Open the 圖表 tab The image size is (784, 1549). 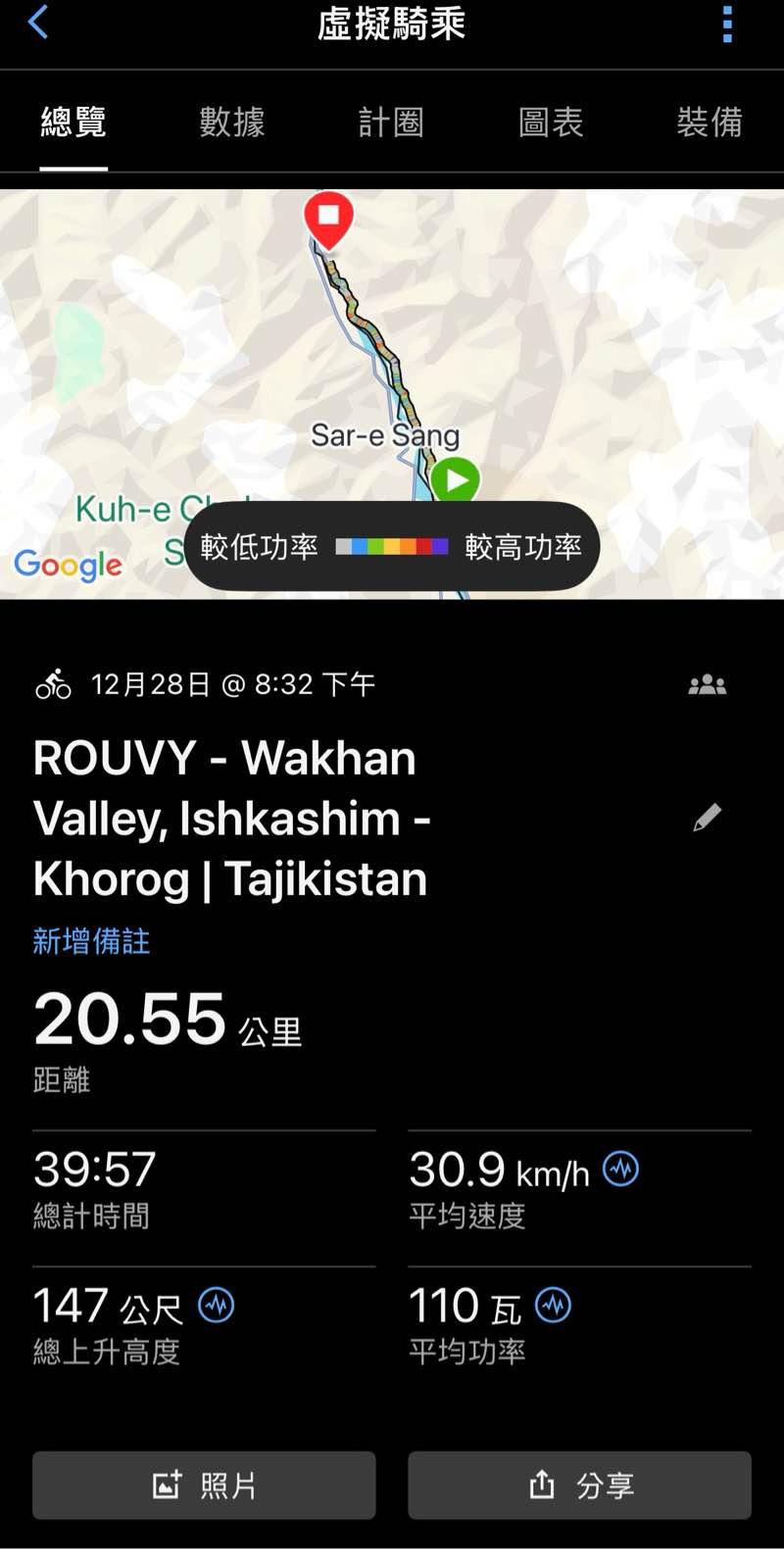pyautogui.click(x=551, y=123)
